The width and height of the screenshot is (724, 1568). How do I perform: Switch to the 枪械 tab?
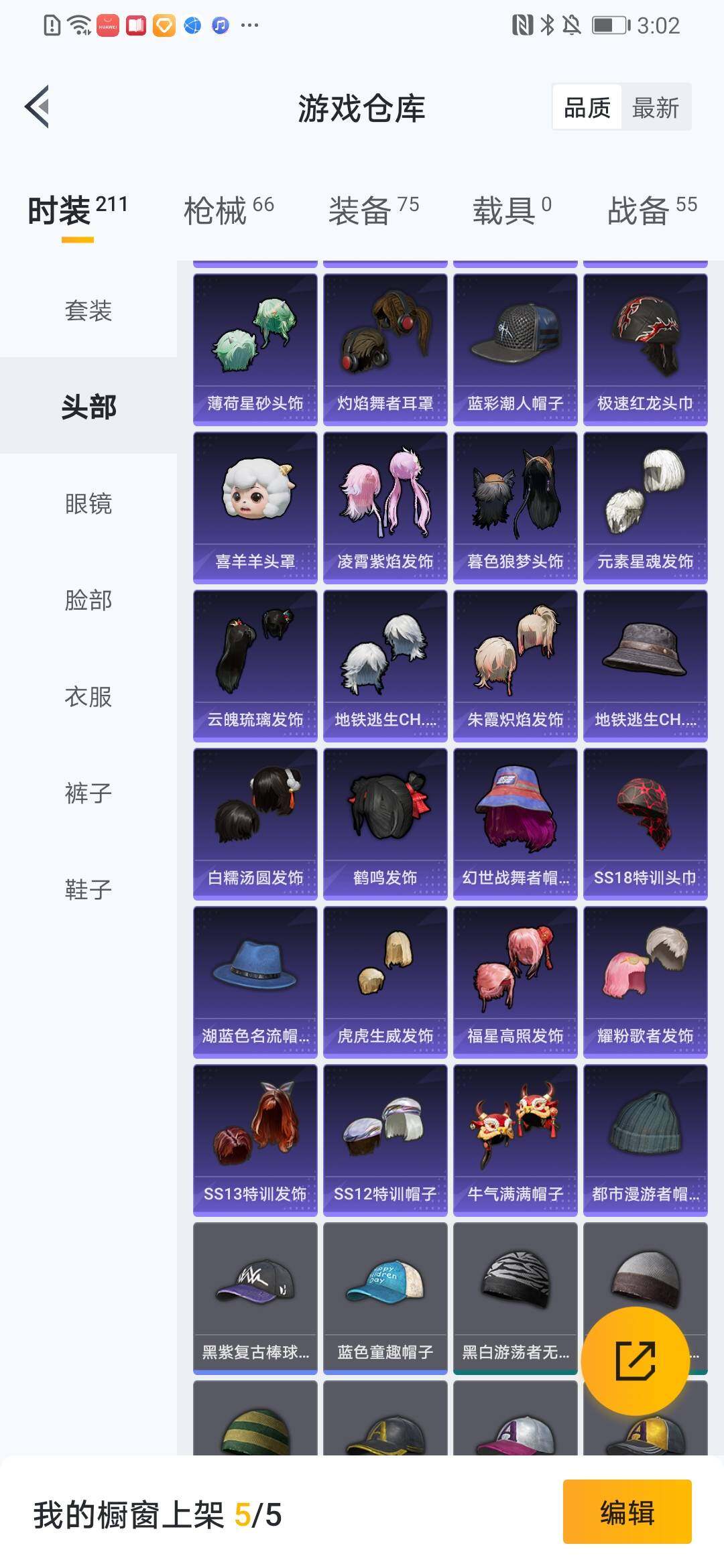pos(229,210)
